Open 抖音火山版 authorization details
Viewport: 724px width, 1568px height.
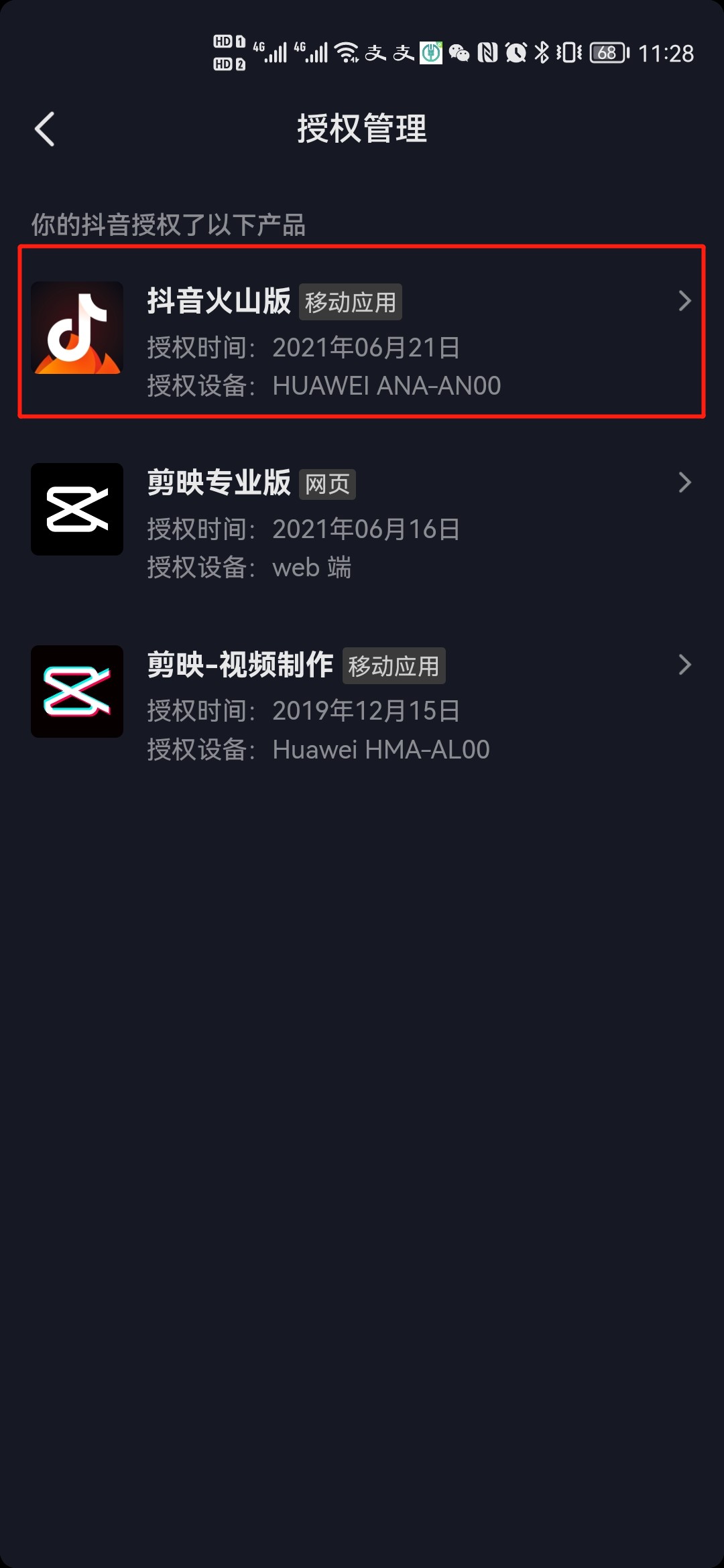[x=362, y=332]
